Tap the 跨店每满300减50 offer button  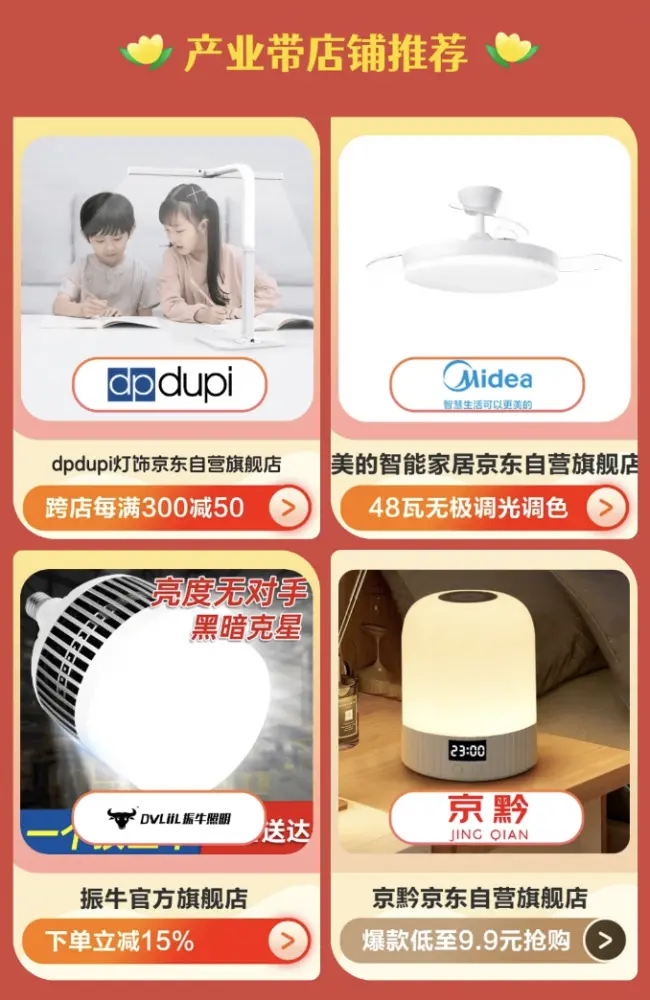[166, 508]
